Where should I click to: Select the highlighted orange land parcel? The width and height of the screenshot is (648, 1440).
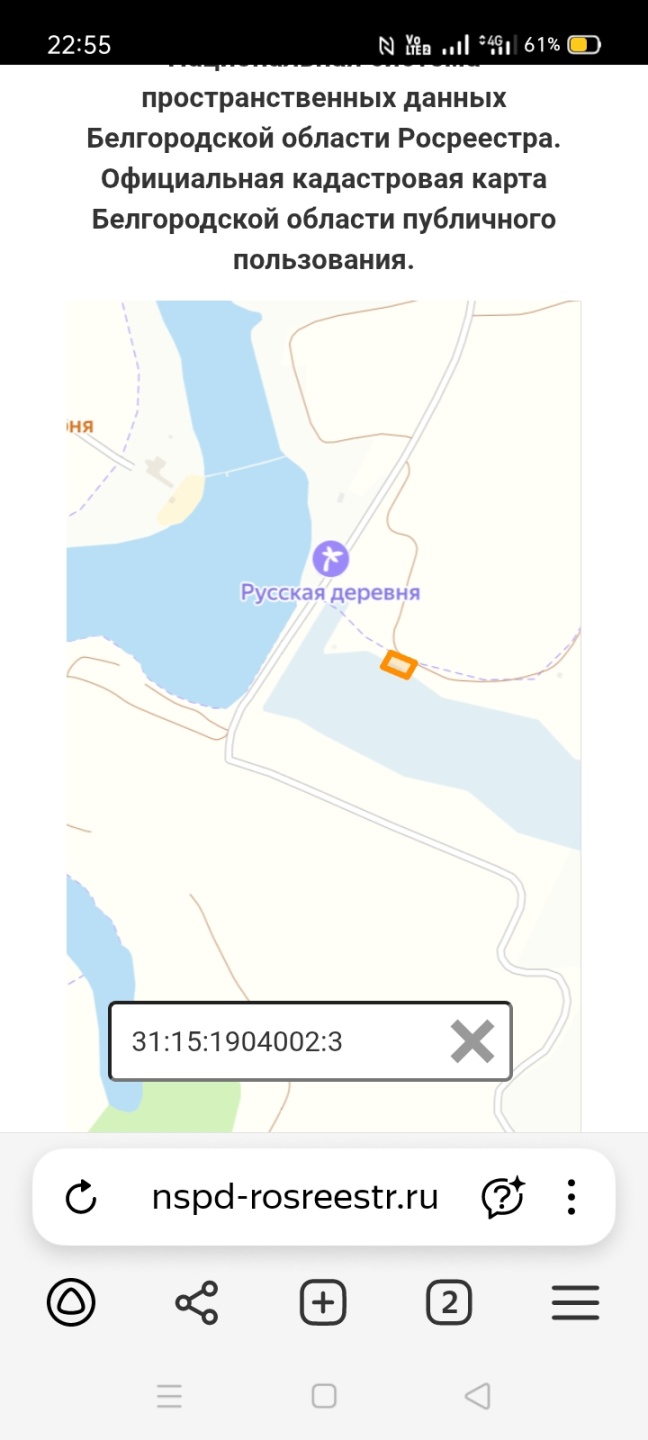pyautogui.click(x=398, y=664)
